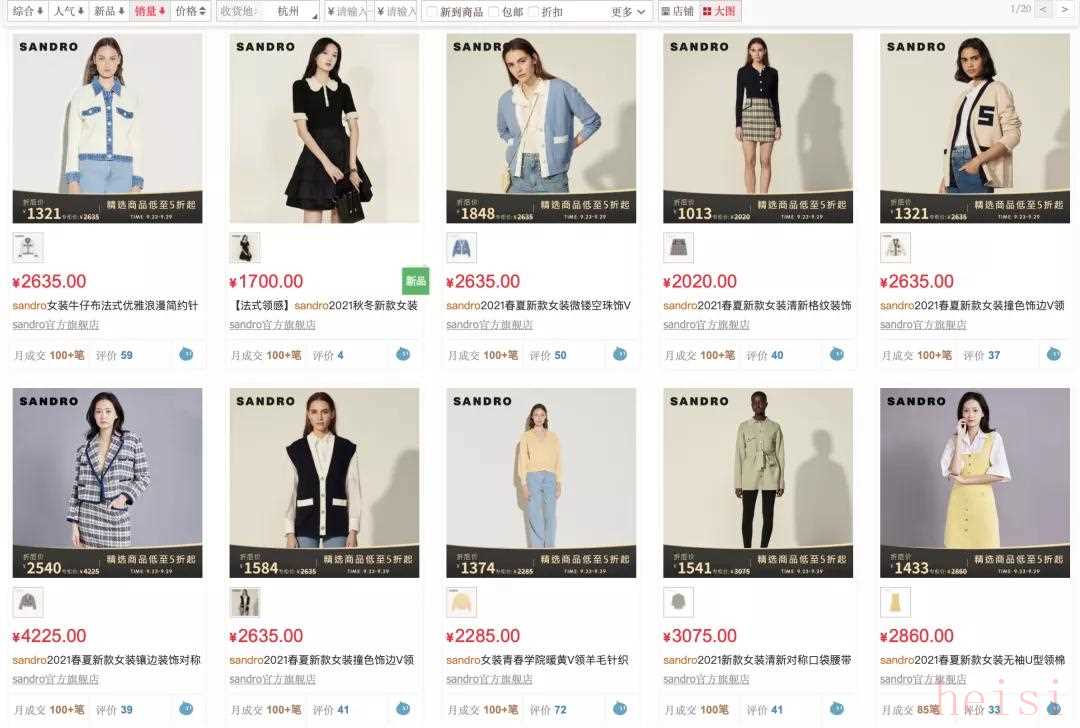View the ¥2285 yellow V领羊毛针织 sweater
This screenshot has width=1080, height=728.
pos(540,483)
